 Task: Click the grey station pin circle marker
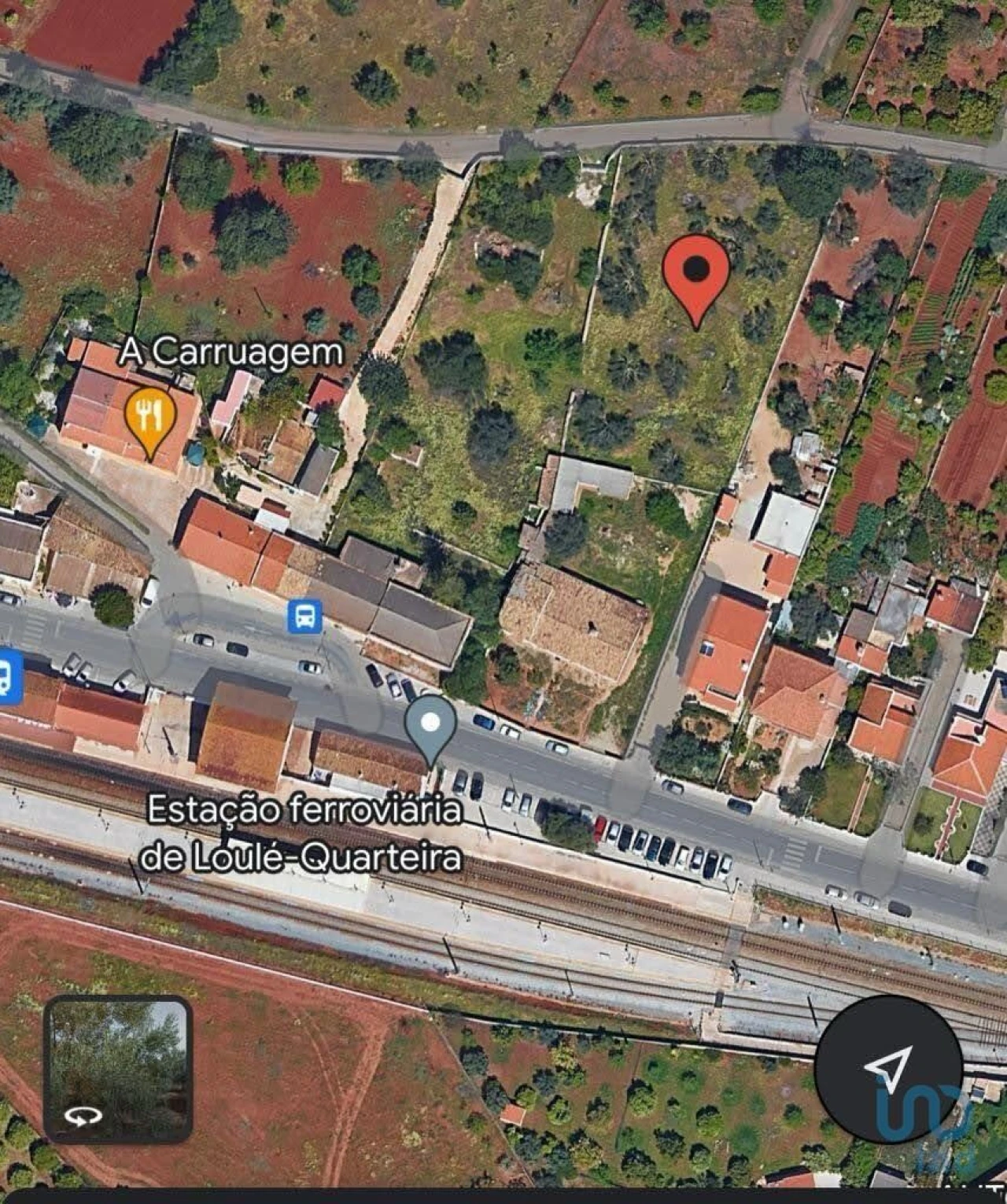pyautogui.click(x=430, y=720)
